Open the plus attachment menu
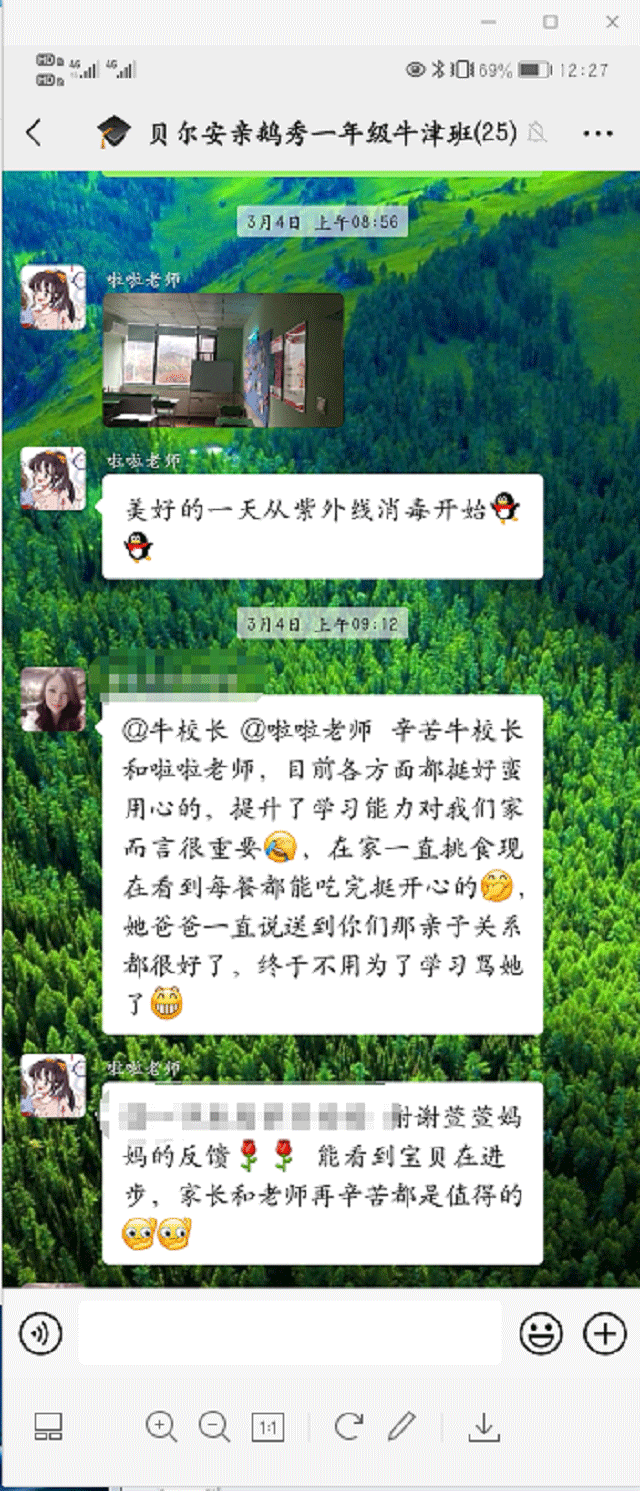Screen dimensions: 640x1491 coord(604,1333)
